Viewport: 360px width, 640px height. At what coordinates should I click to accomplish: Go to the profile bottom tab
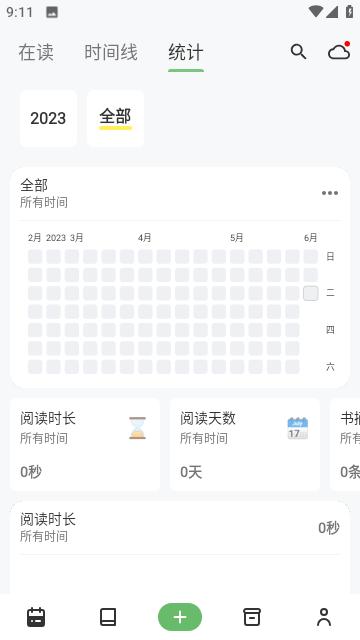324,617
